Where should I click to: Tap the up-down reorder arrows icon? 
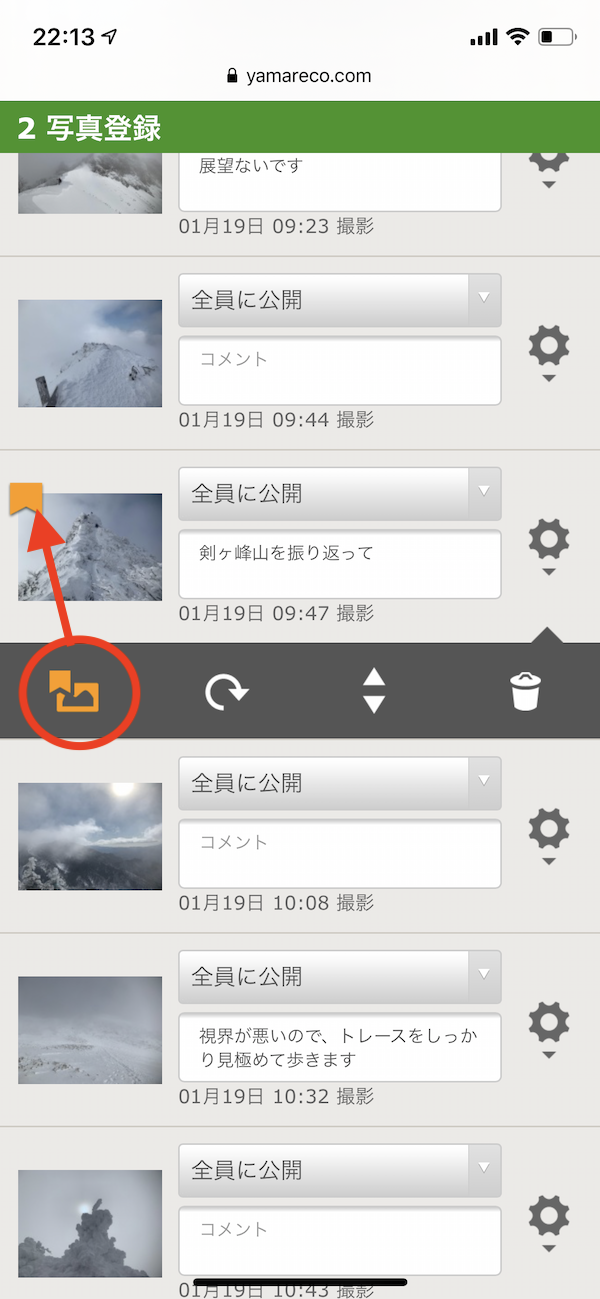[374, 691]
